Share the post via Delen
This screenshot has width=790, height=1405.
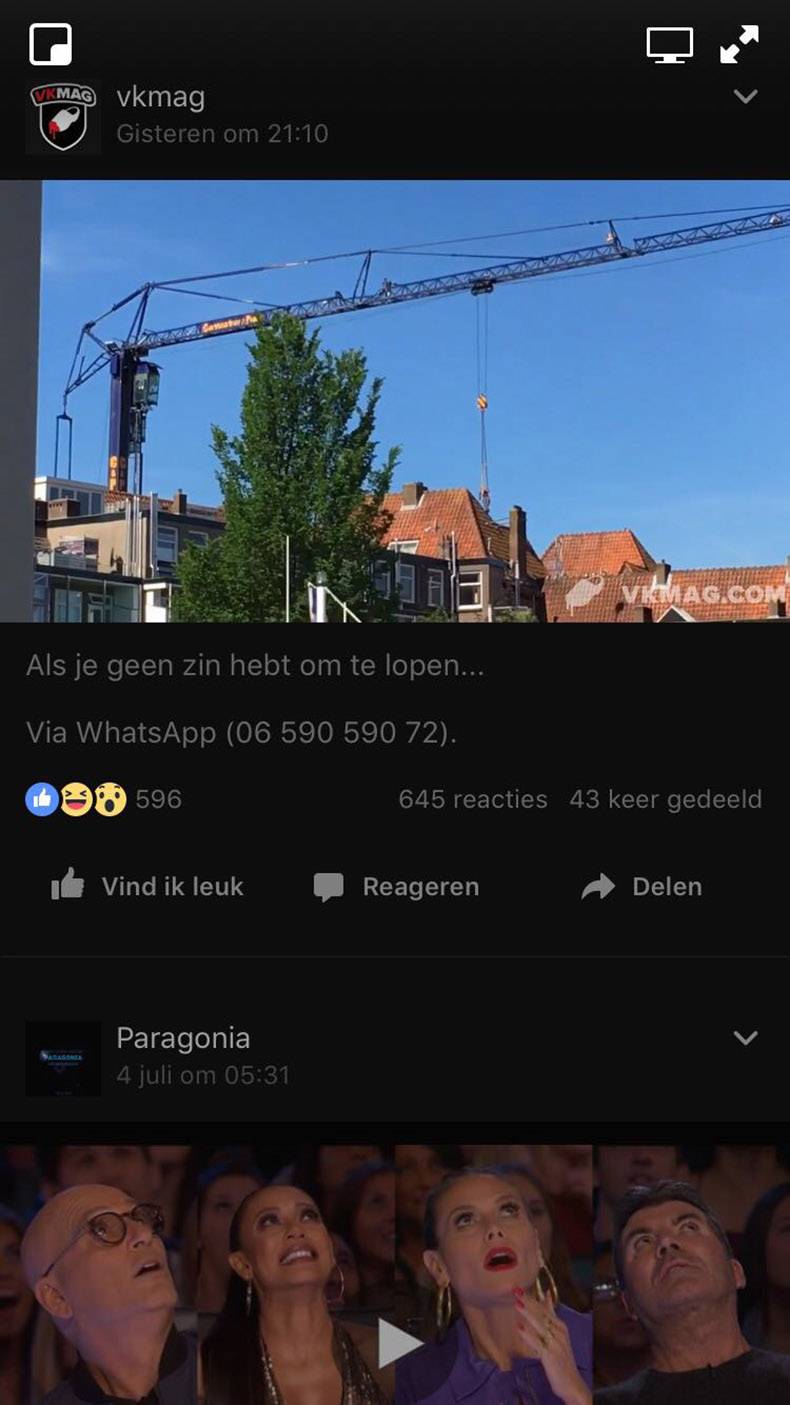point(642,886)
